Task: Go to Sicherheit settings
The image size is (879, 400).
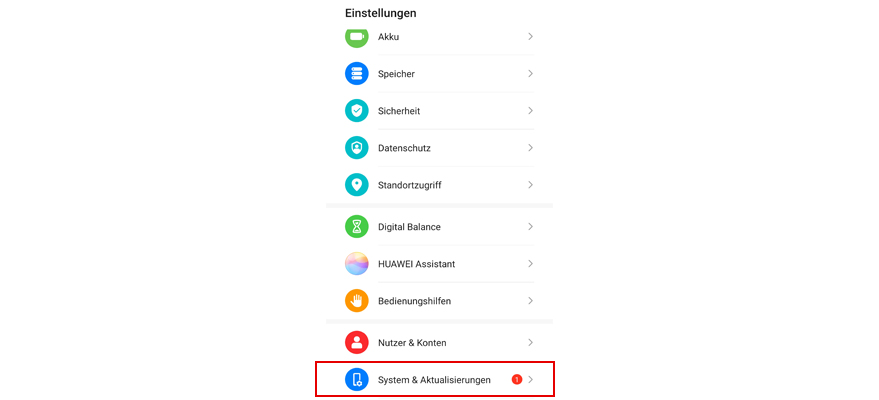Action: [438, 111]
